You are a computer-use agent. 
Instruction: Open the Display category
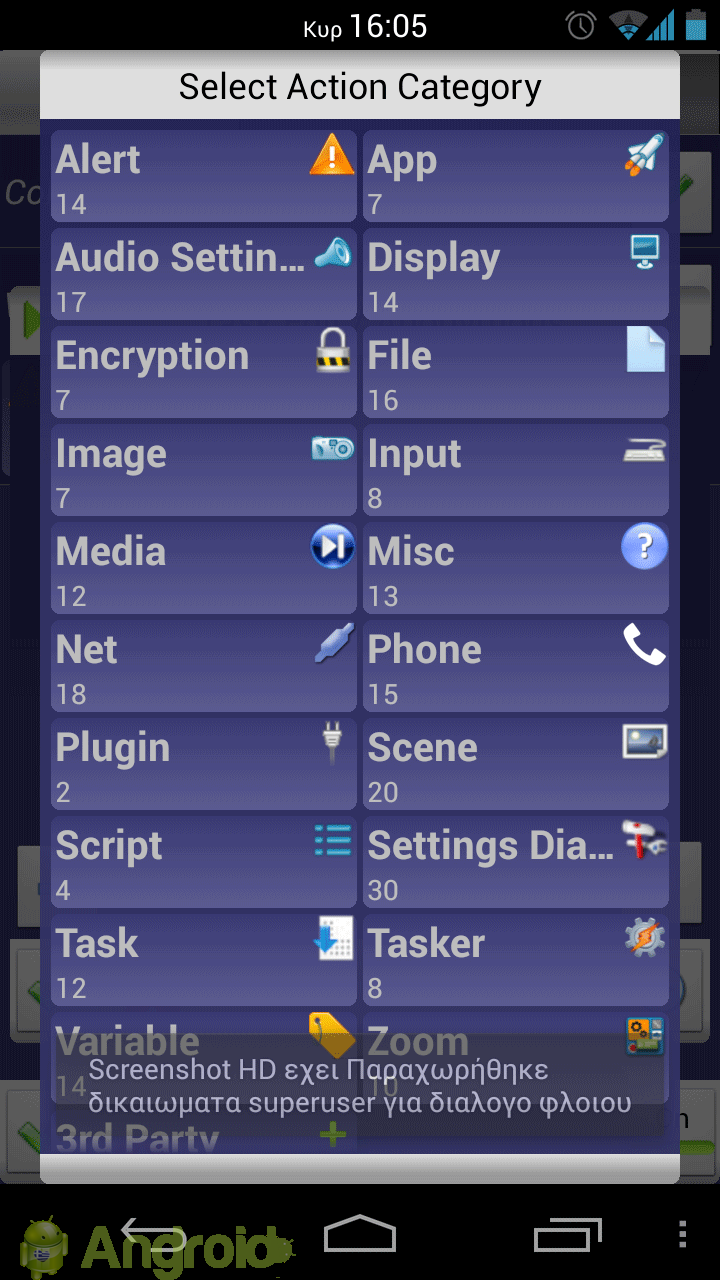click(516, 274)
